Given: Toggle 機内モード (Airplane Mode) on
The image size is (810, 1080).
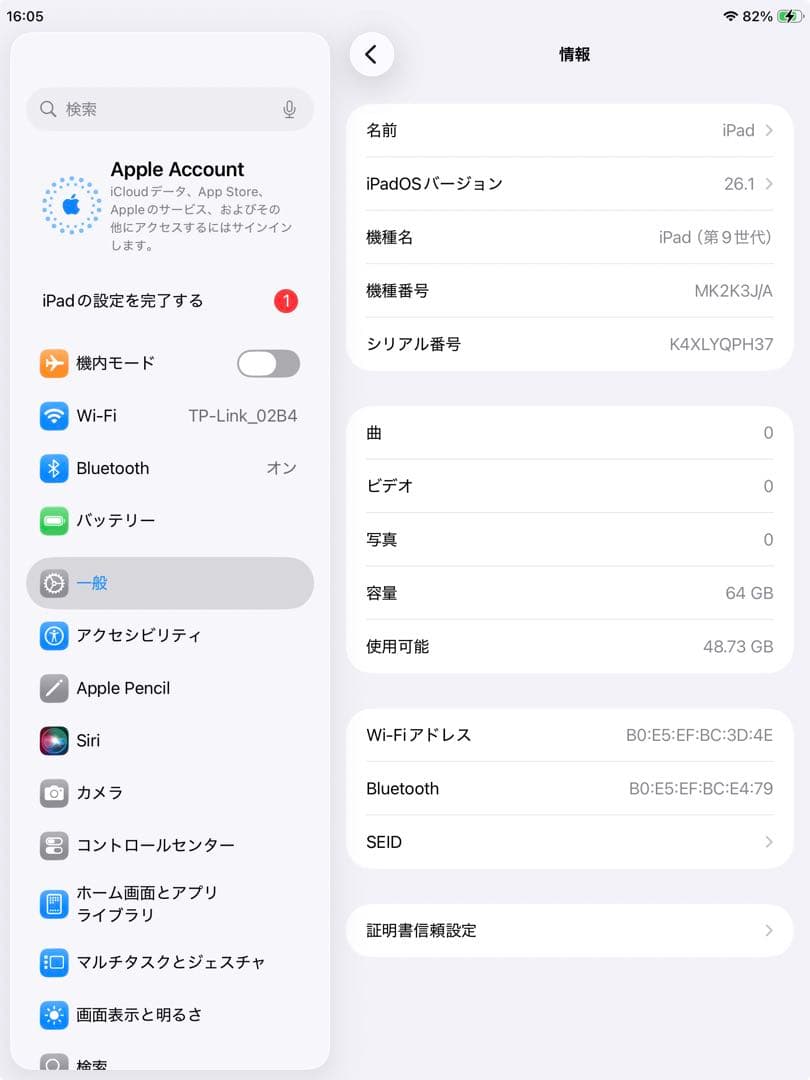Looking at the screenshot, I should pos(267,363).
